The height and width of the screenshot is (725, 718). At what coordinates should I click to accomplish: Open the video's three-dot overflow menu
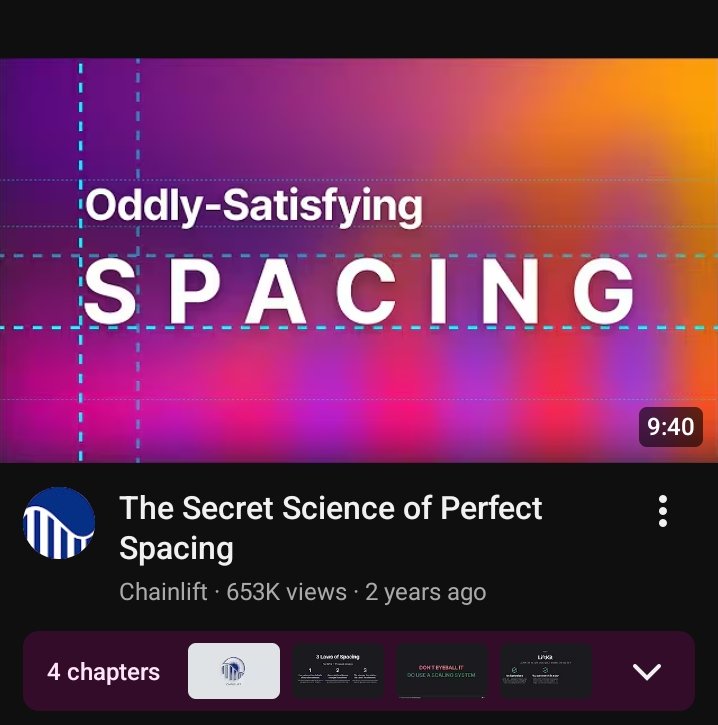pyautogui.click(x=662, y=511)
